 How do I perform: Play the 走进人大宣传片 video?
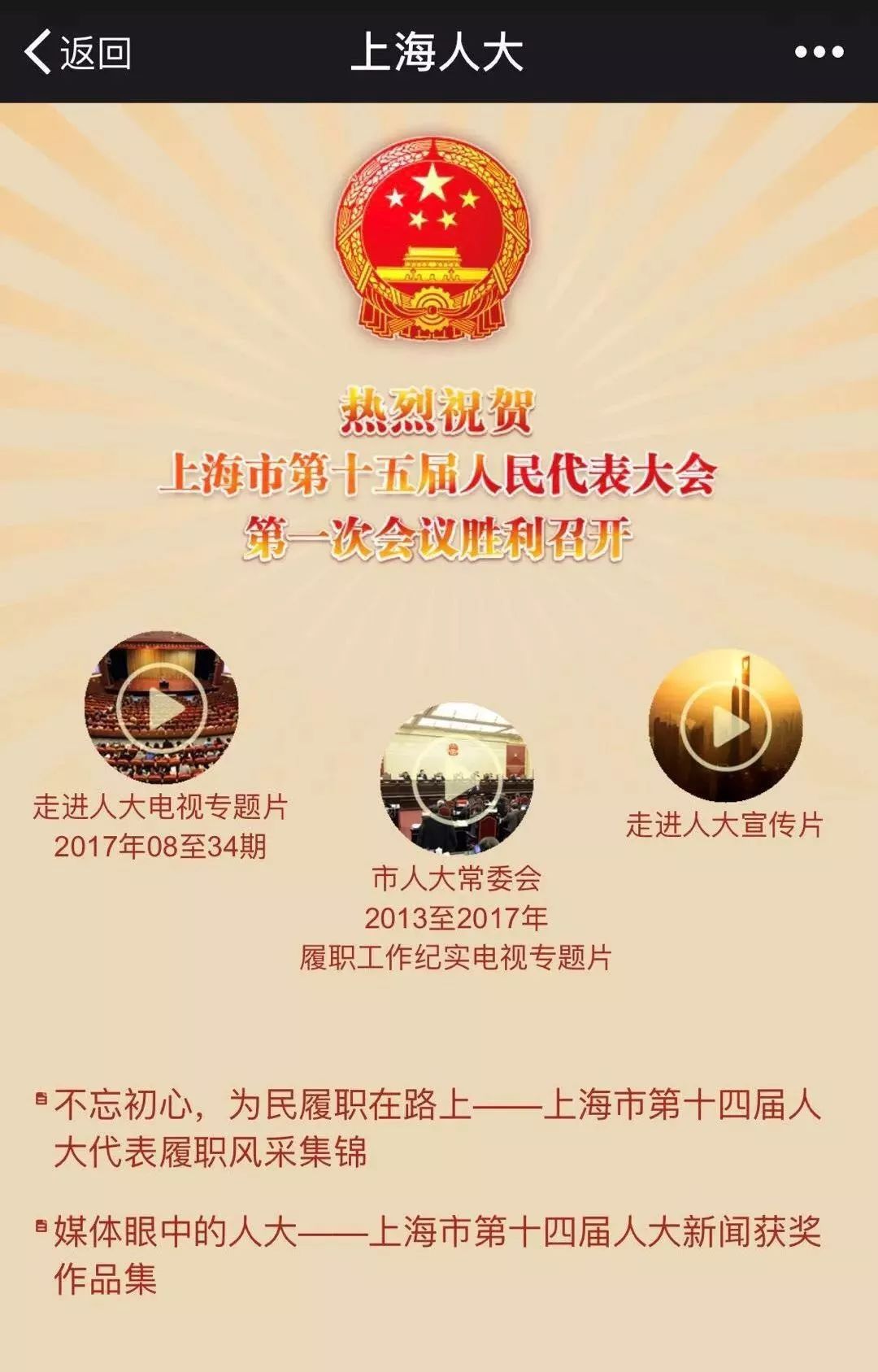[x=725, y=725]
